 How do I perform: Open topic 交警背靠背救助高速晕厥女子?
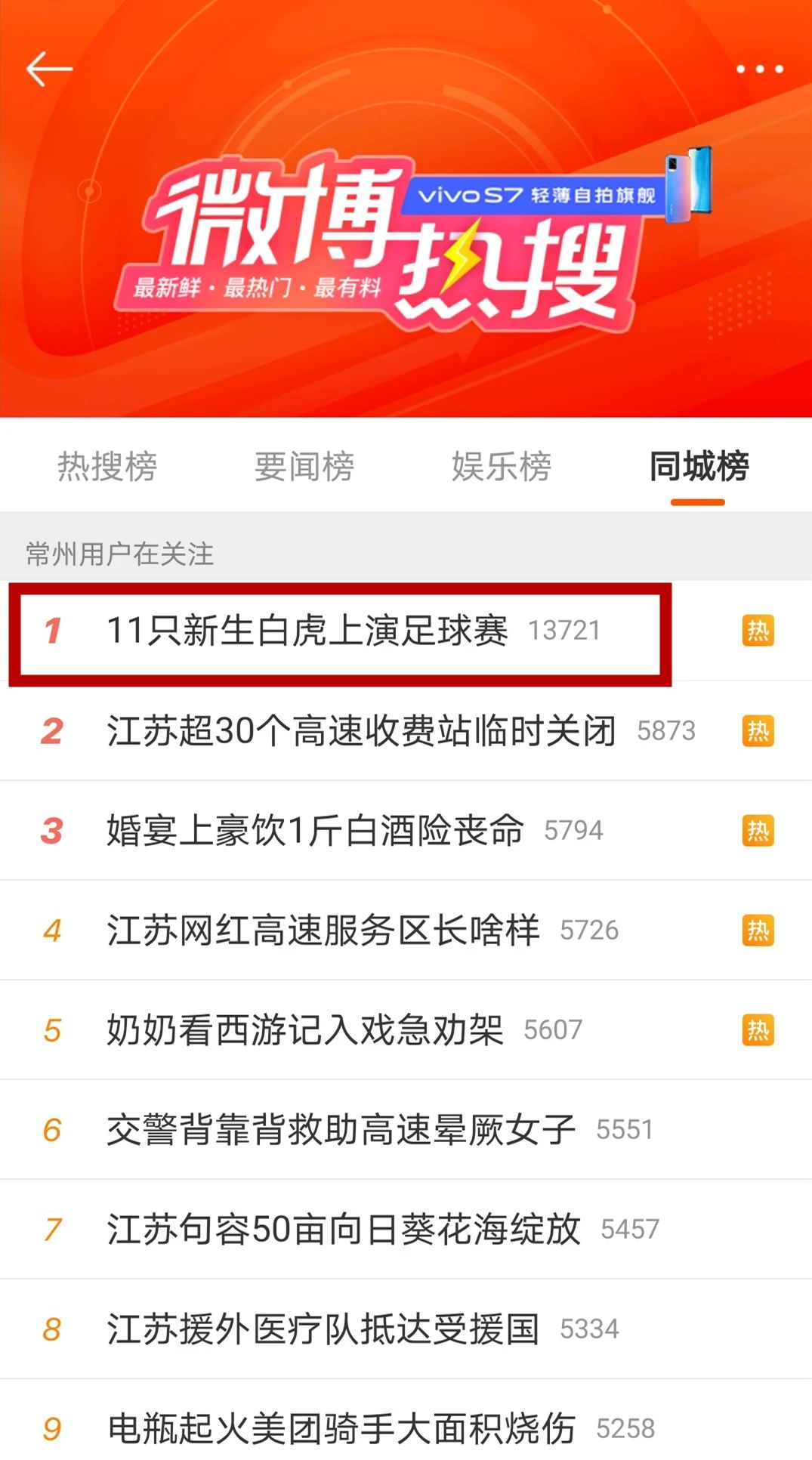[x=341, y=1130]
